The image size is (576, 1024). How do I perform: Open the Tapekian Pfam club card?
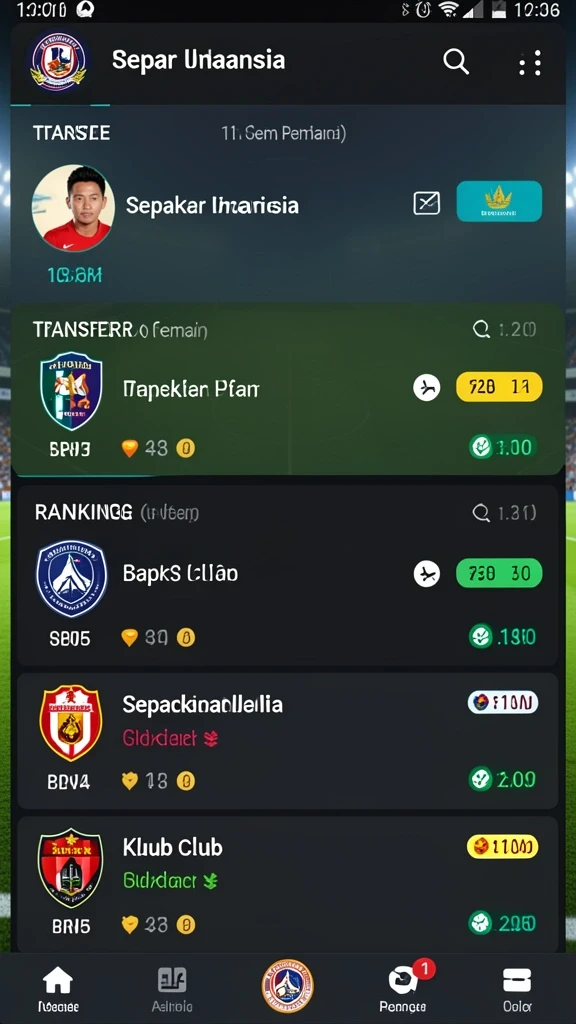pos(287,389)
